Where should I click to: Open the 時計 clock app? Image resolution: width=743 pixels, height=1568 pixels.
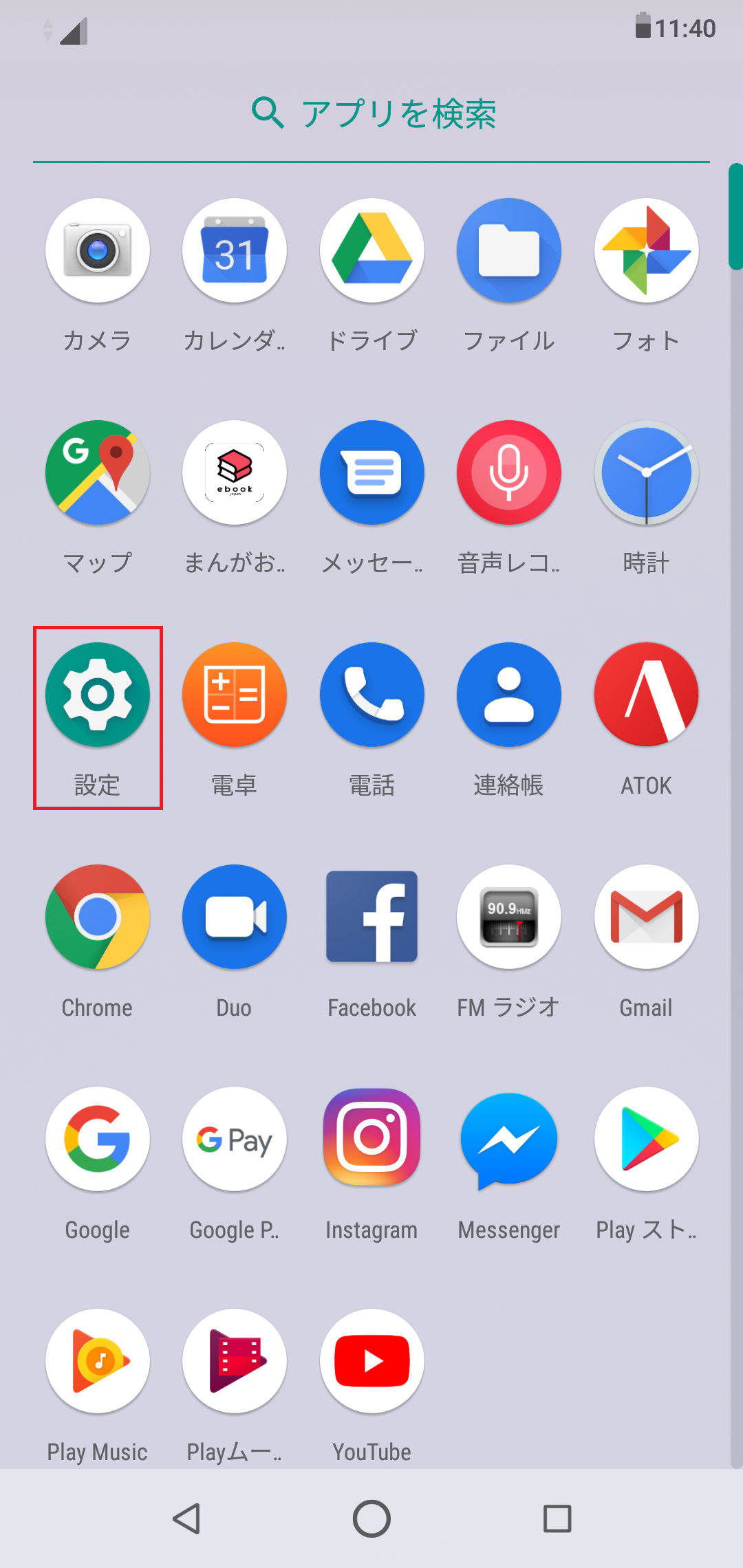point(645,472)
